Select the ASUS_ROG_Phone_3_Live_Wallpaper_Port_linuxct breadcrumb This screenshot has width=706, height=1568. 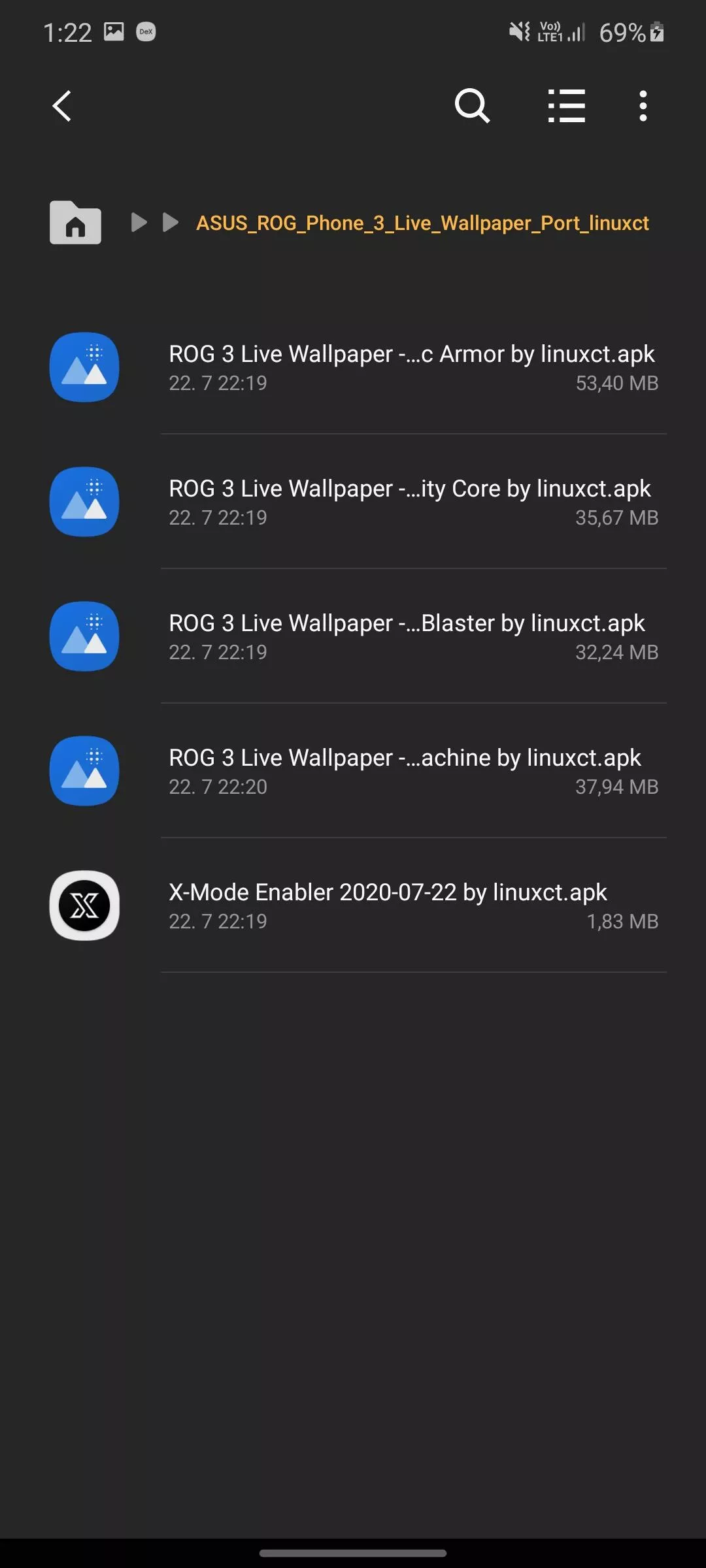[422, 223]
